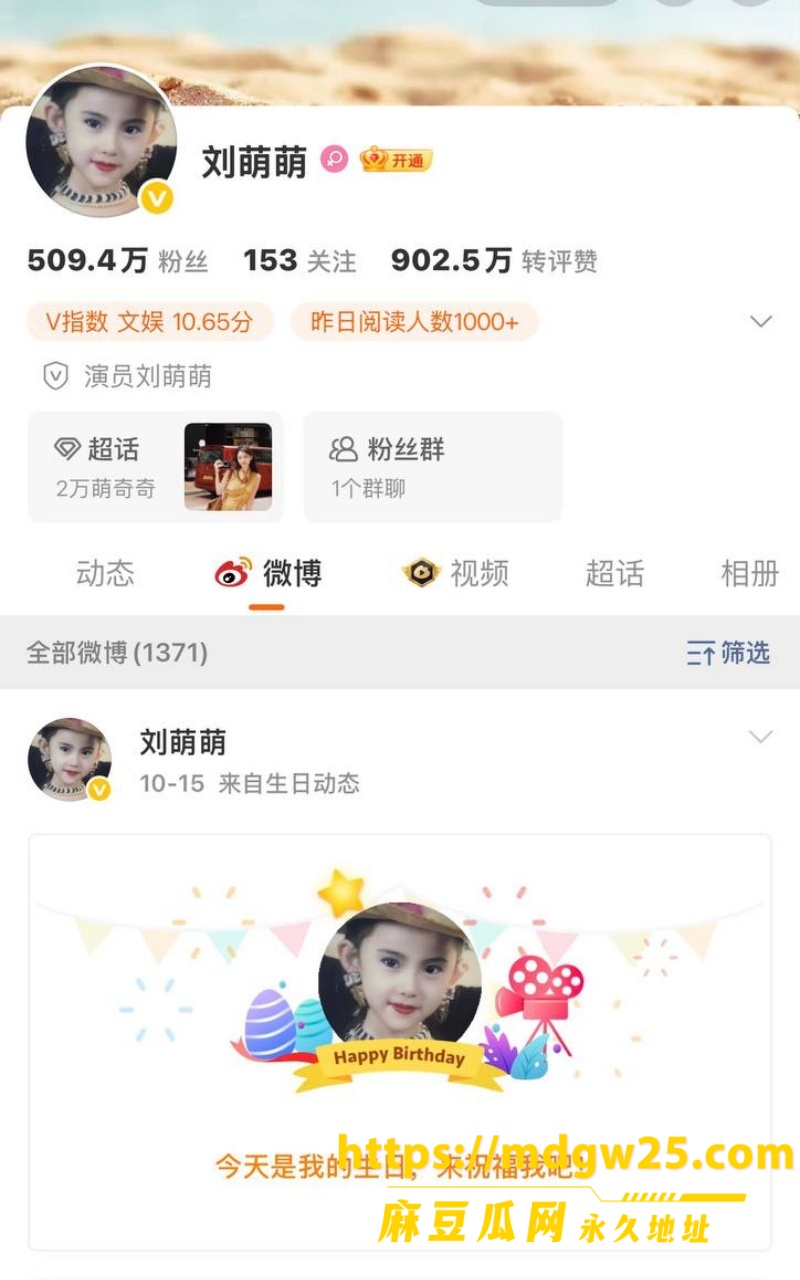Screen dimensions: 800x1280
Task: Open the 153 关注 following list
Action: 300,261
